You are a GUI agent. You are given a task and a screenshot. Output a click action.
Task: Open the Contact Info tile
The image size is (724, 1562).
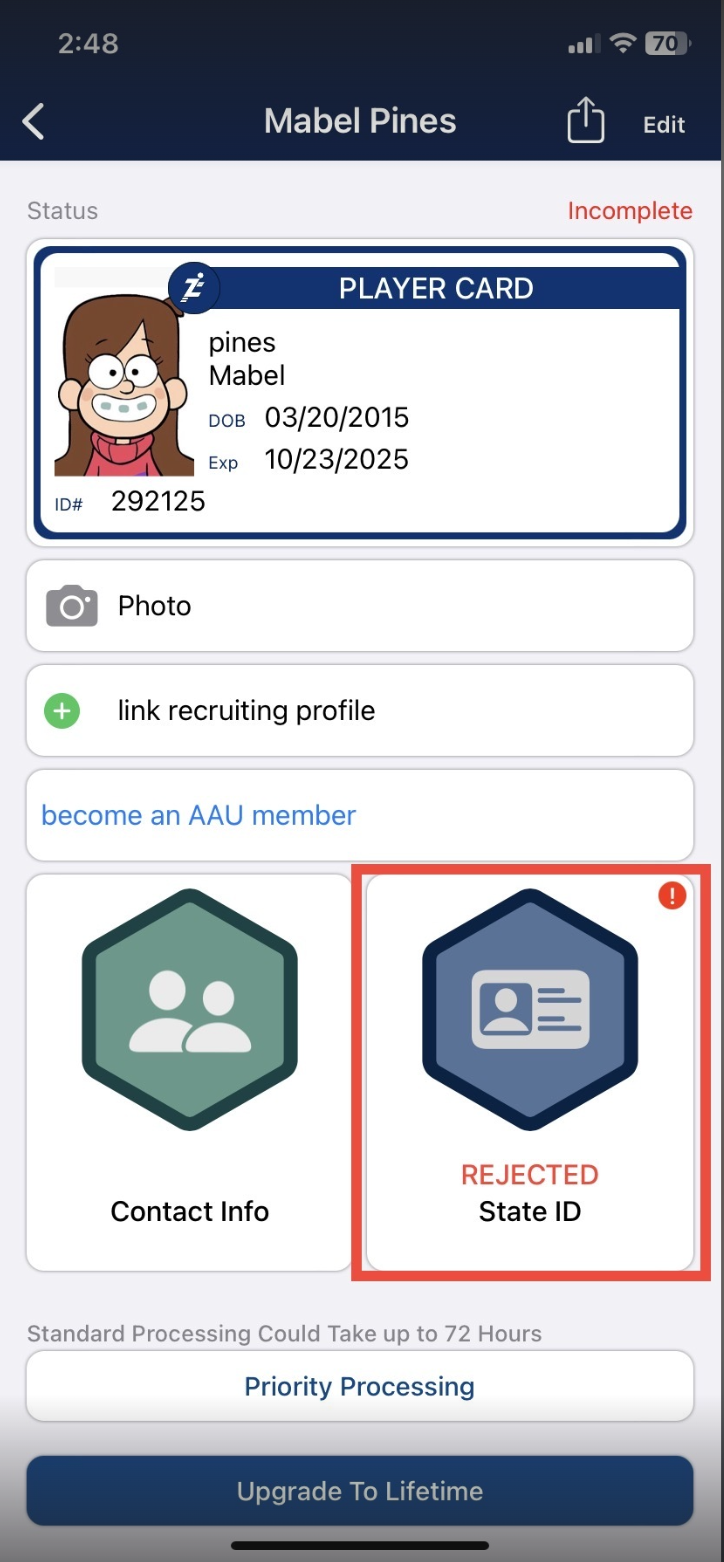[190, 1072]
